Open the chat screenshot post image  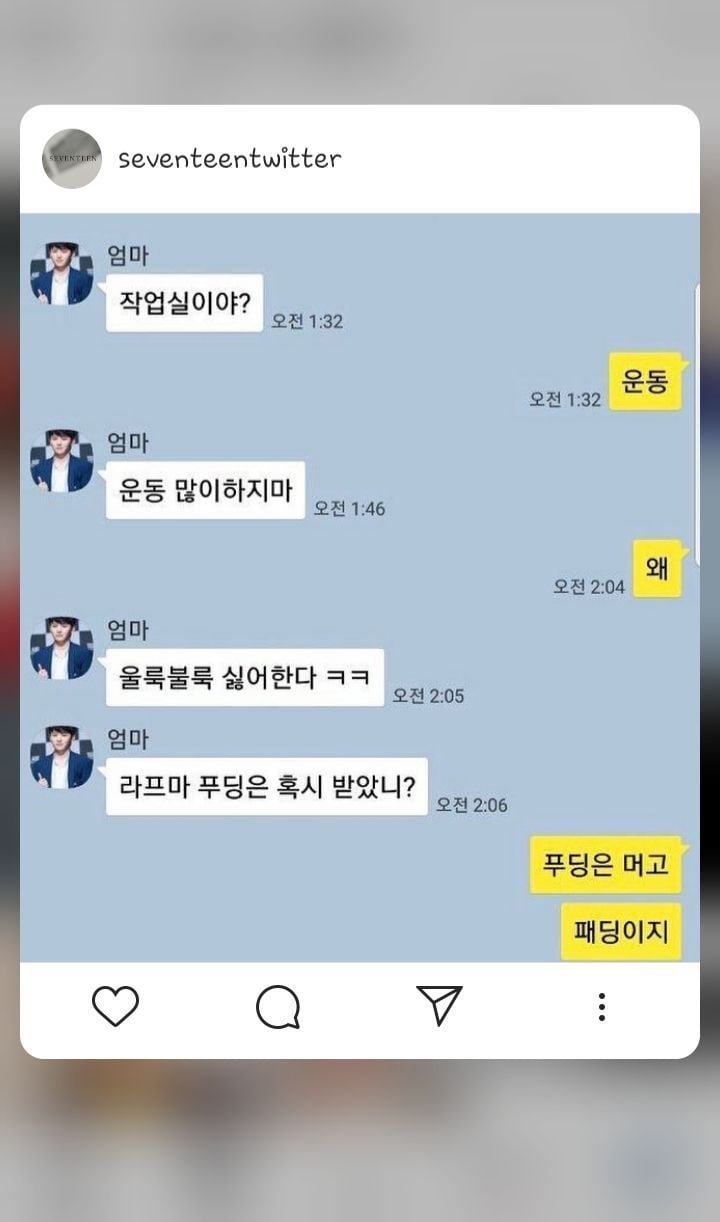click(x=360, y=587)
